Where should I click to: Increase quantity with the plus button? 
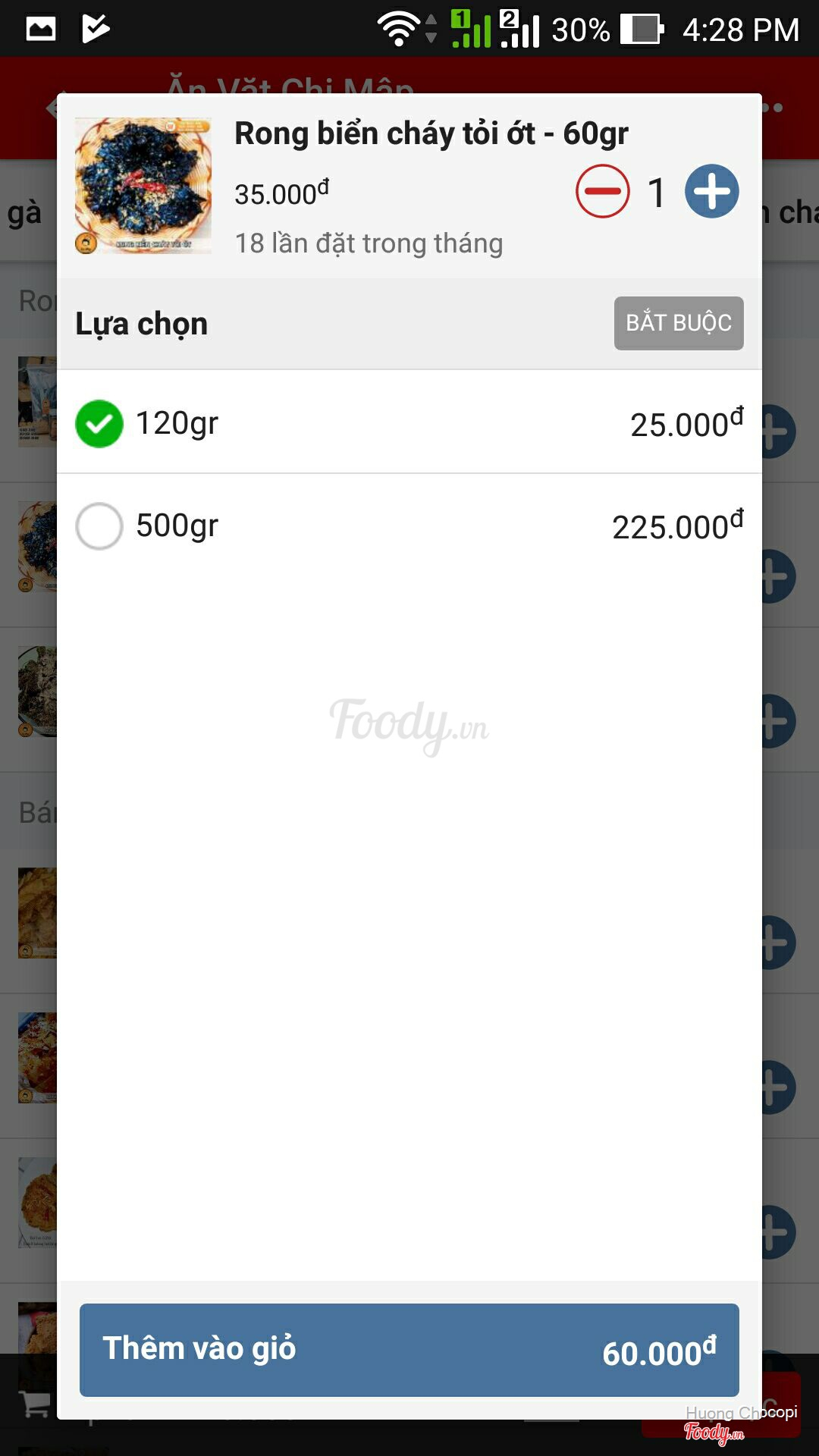[x=711, y=191]
